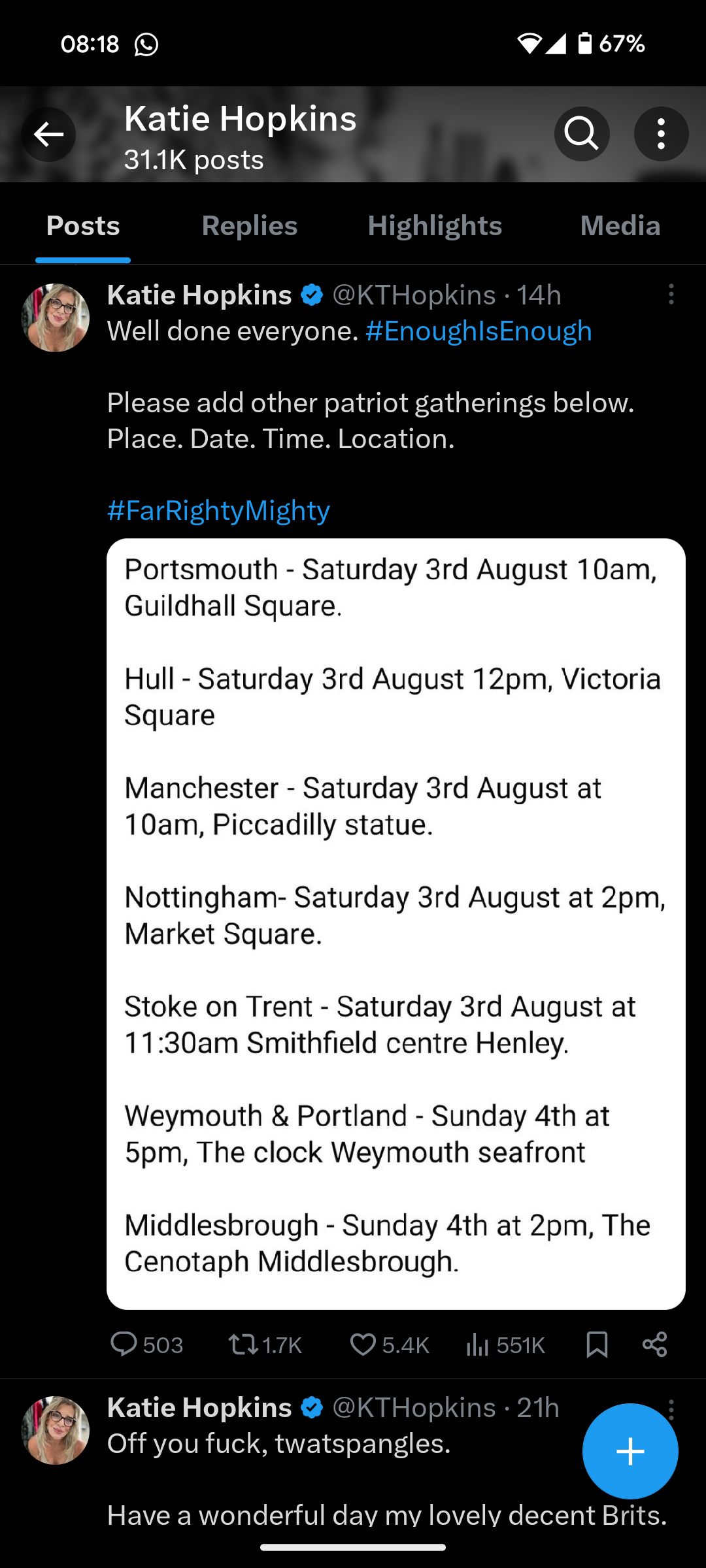Switch to the Replies tab

pyautogui.click(x=249, y=226)
